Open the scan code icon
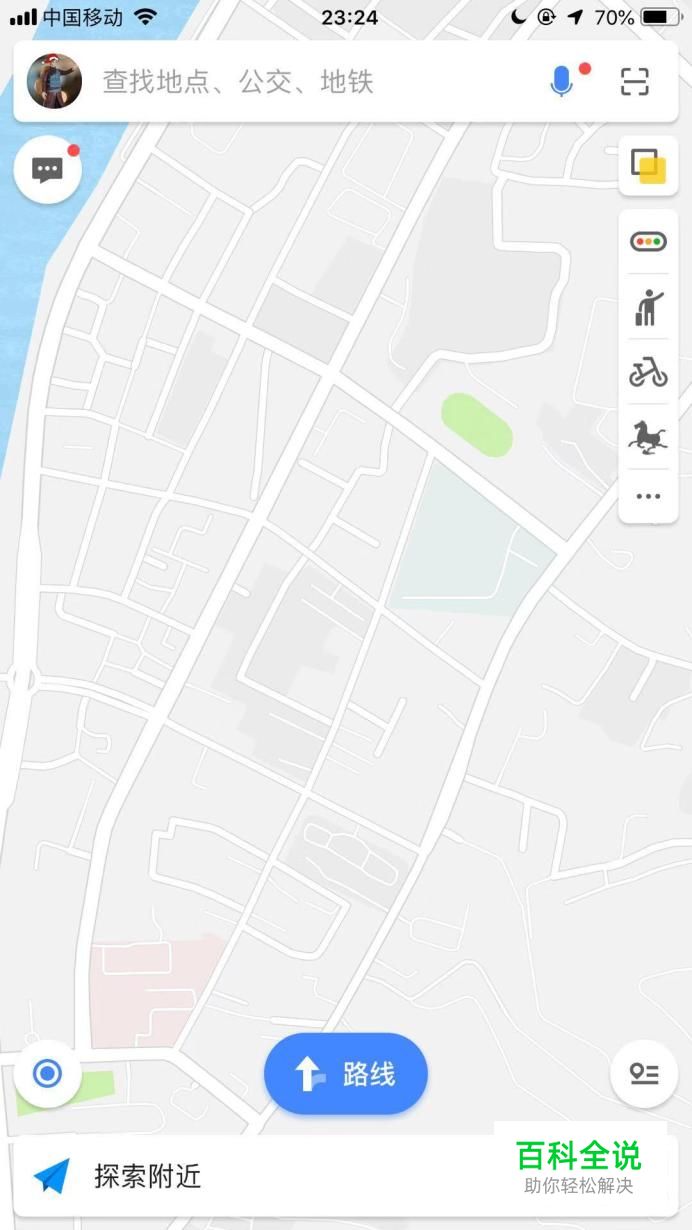This screenshot has width=692, height=1230. (635, 81)
